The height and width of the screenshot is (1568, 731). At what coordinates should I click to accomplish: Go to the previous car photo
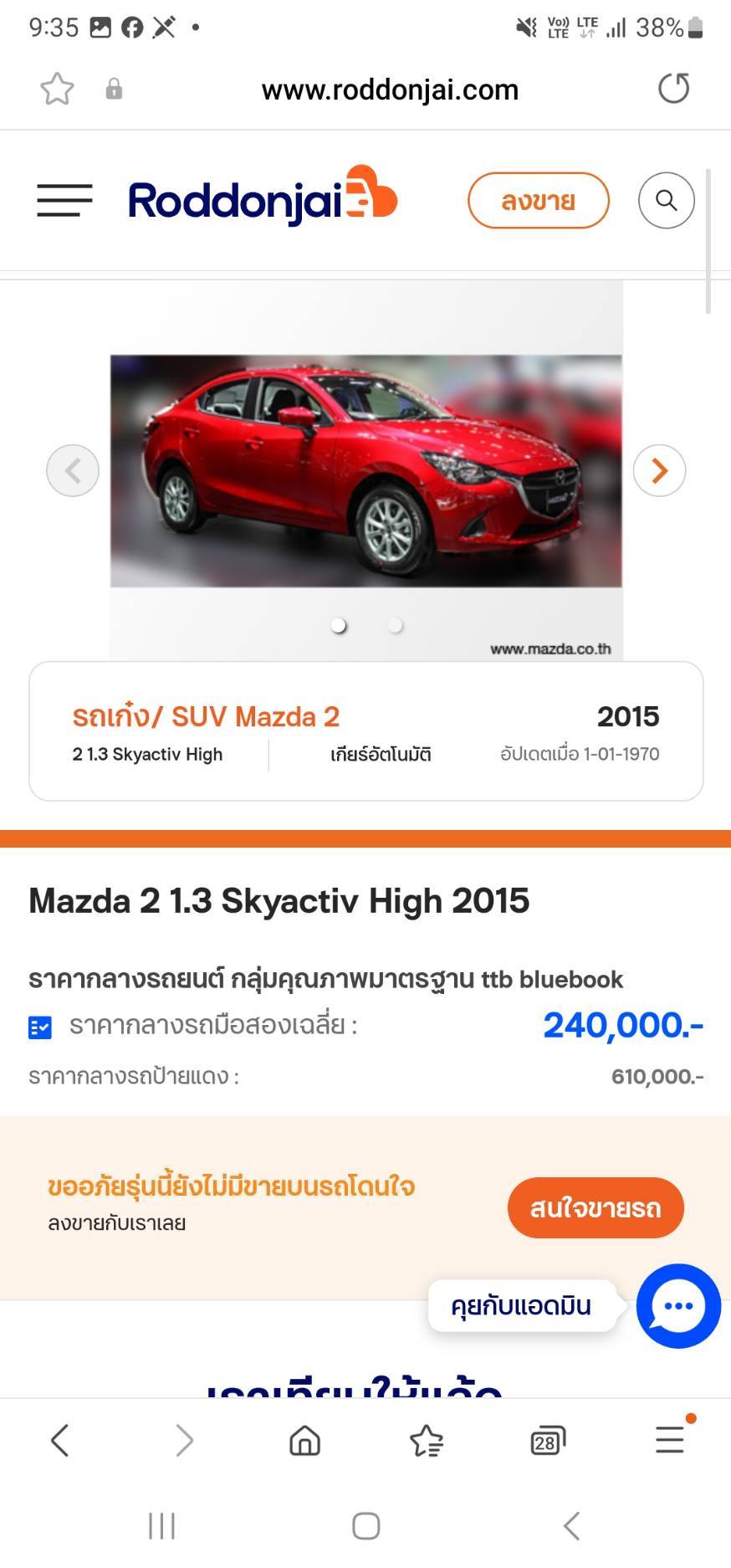pos(73,470)
